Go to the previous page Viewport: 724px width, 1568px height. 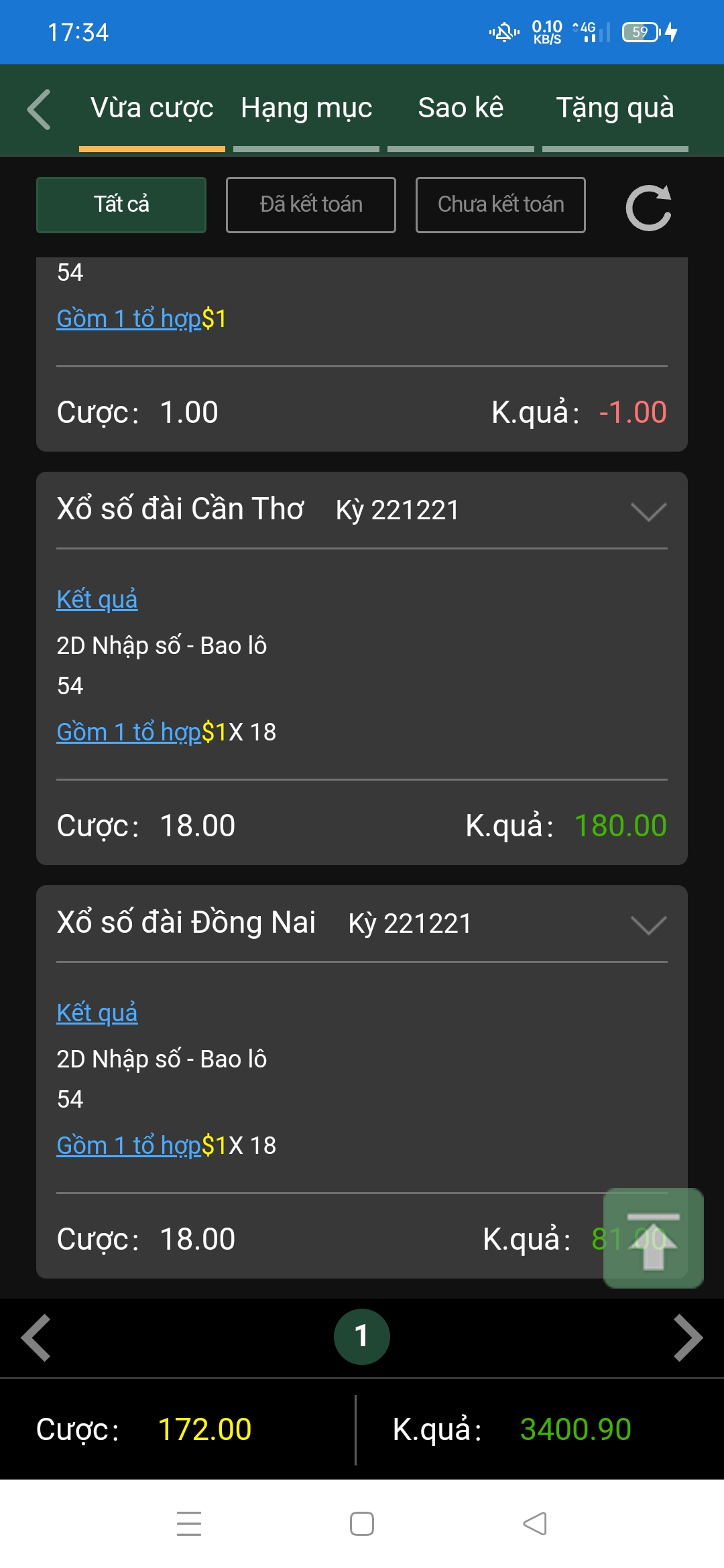click(36, 1338)
